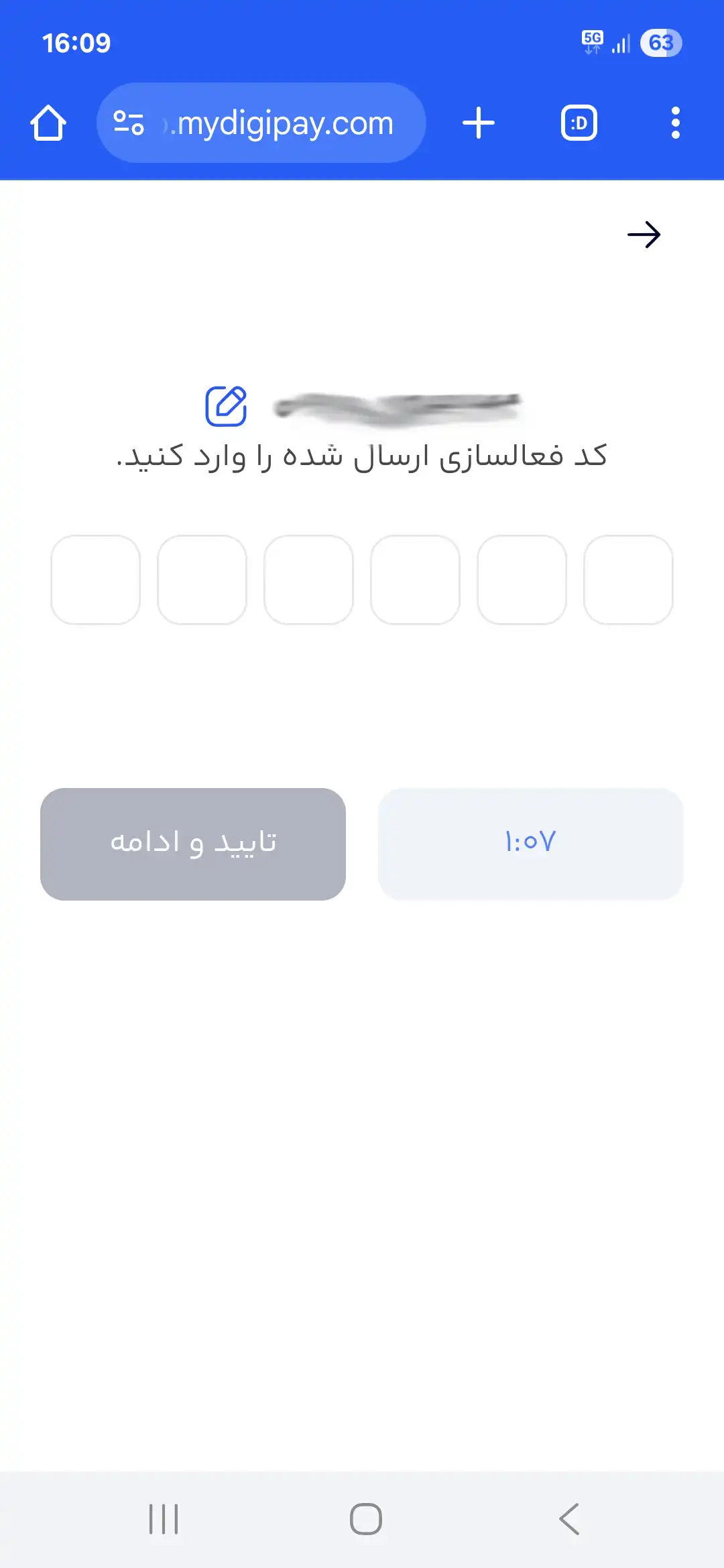Go back using the page arrow
Screen dimensions: 724x1568
point(644,235)
